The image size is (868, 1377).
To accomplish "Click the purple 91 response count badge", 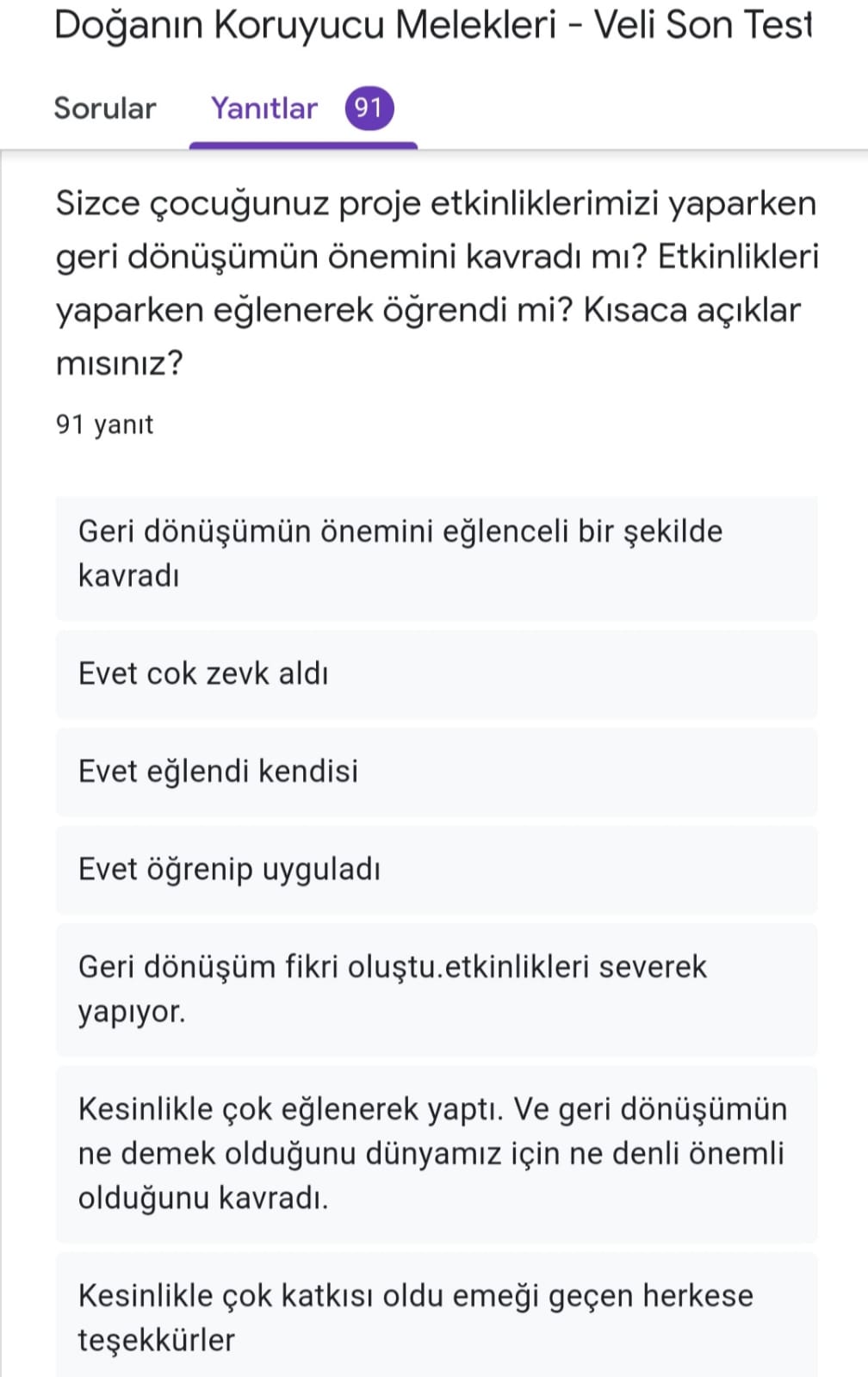I will point(370,108).
